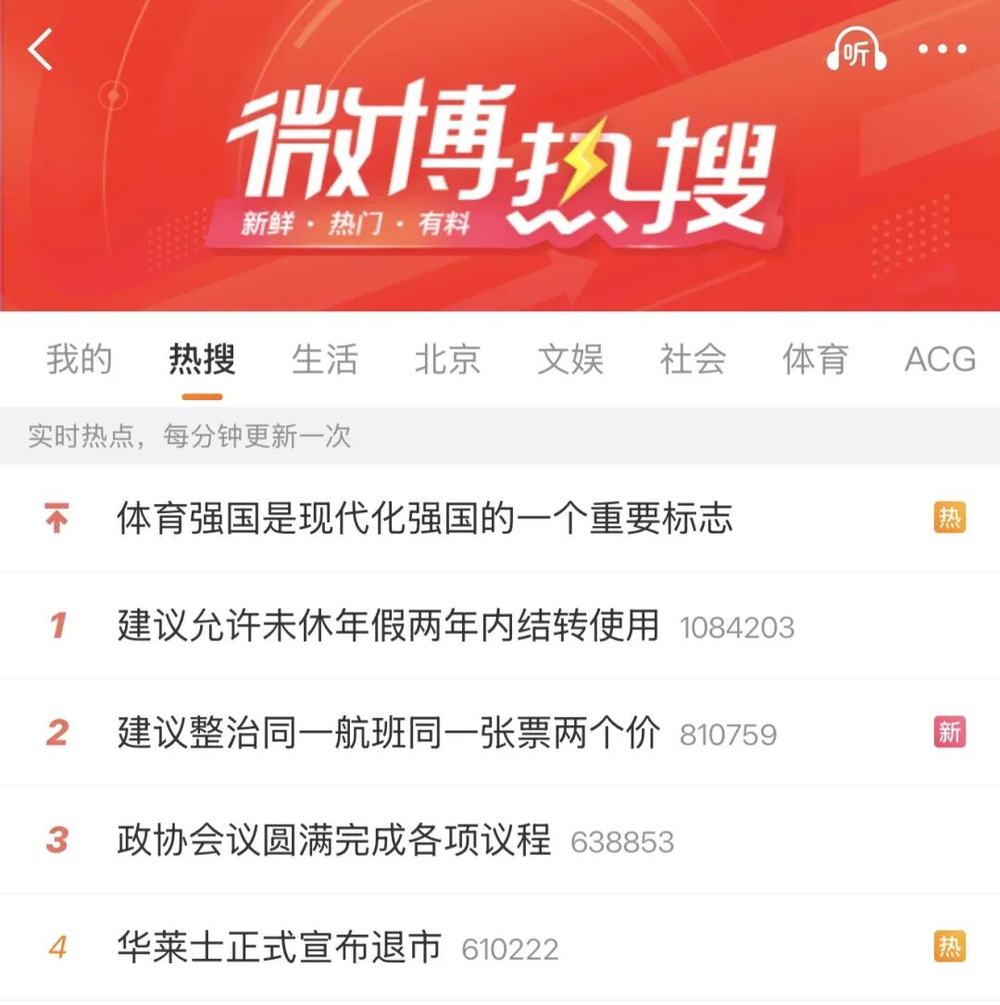This screenshot has height=1005, width=1000.
Task: Switch to the 文娱 tab
Action: tap(570, 359)
